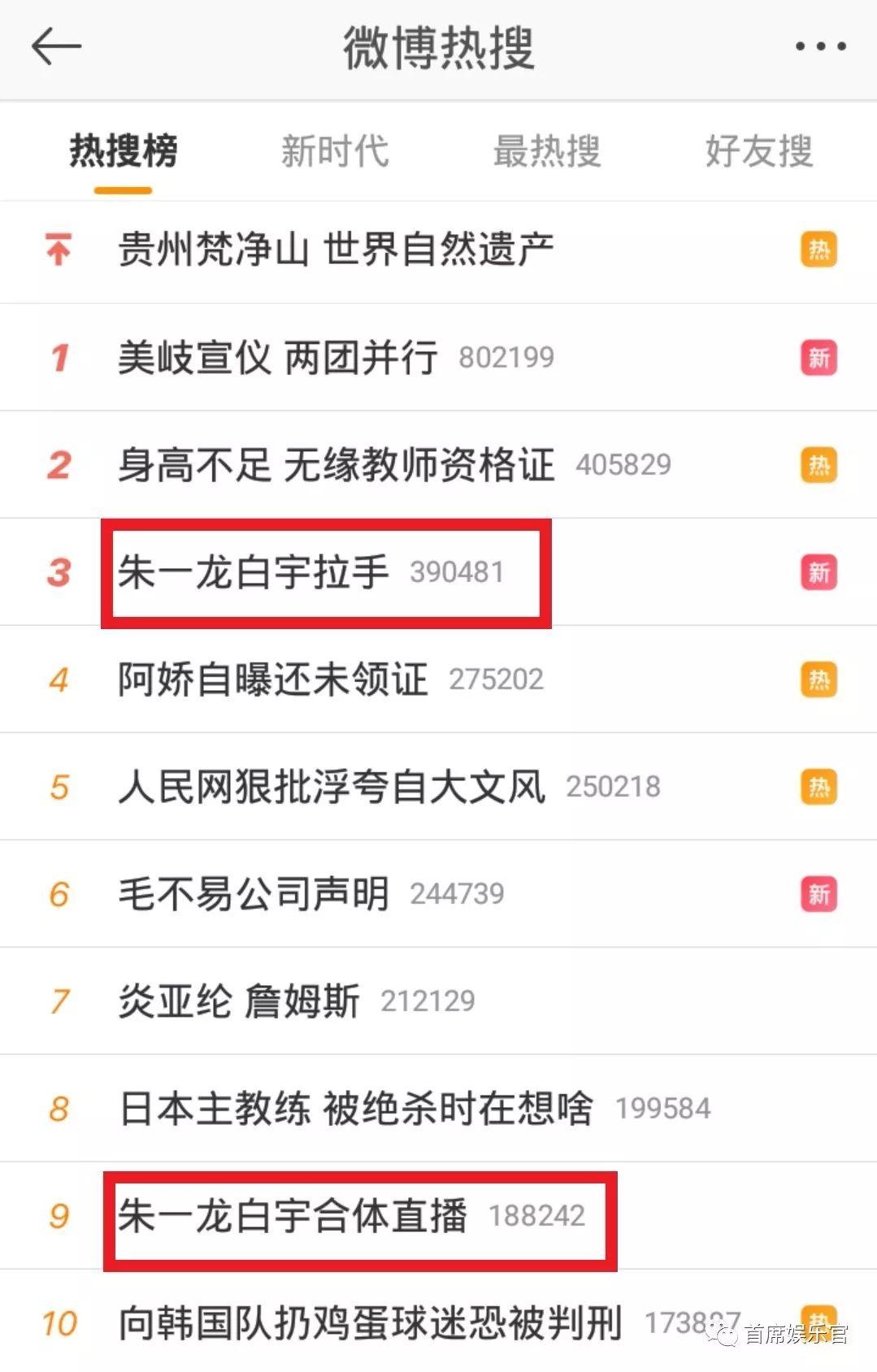Switch to the 好友搜 tab

click(x=759, y=151)
